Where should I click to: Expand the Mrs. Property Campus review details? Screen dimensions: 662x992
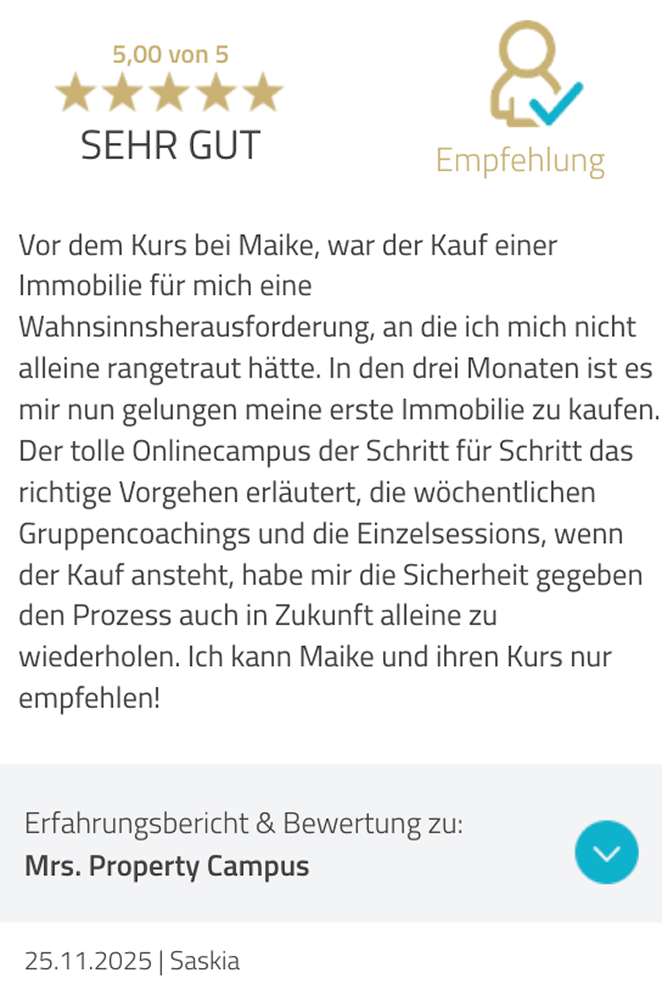click(x=606, y=852)
